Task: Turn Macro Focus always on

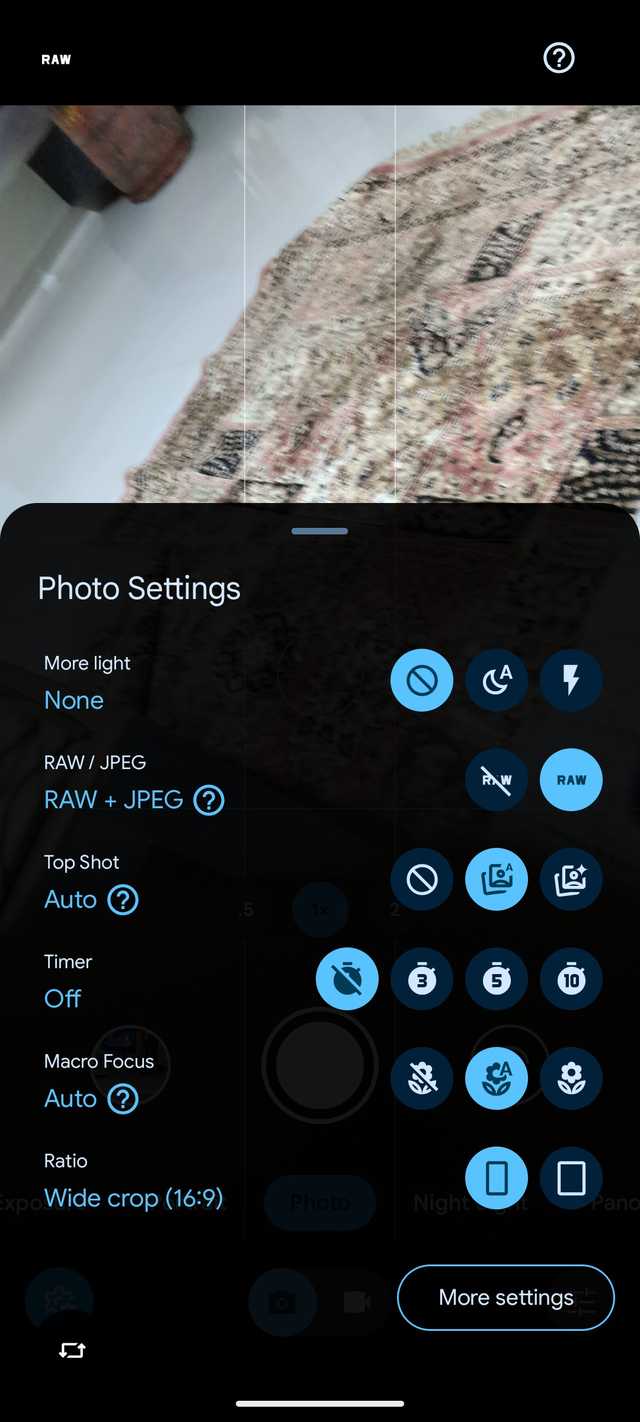Action: coord(571,1078)
